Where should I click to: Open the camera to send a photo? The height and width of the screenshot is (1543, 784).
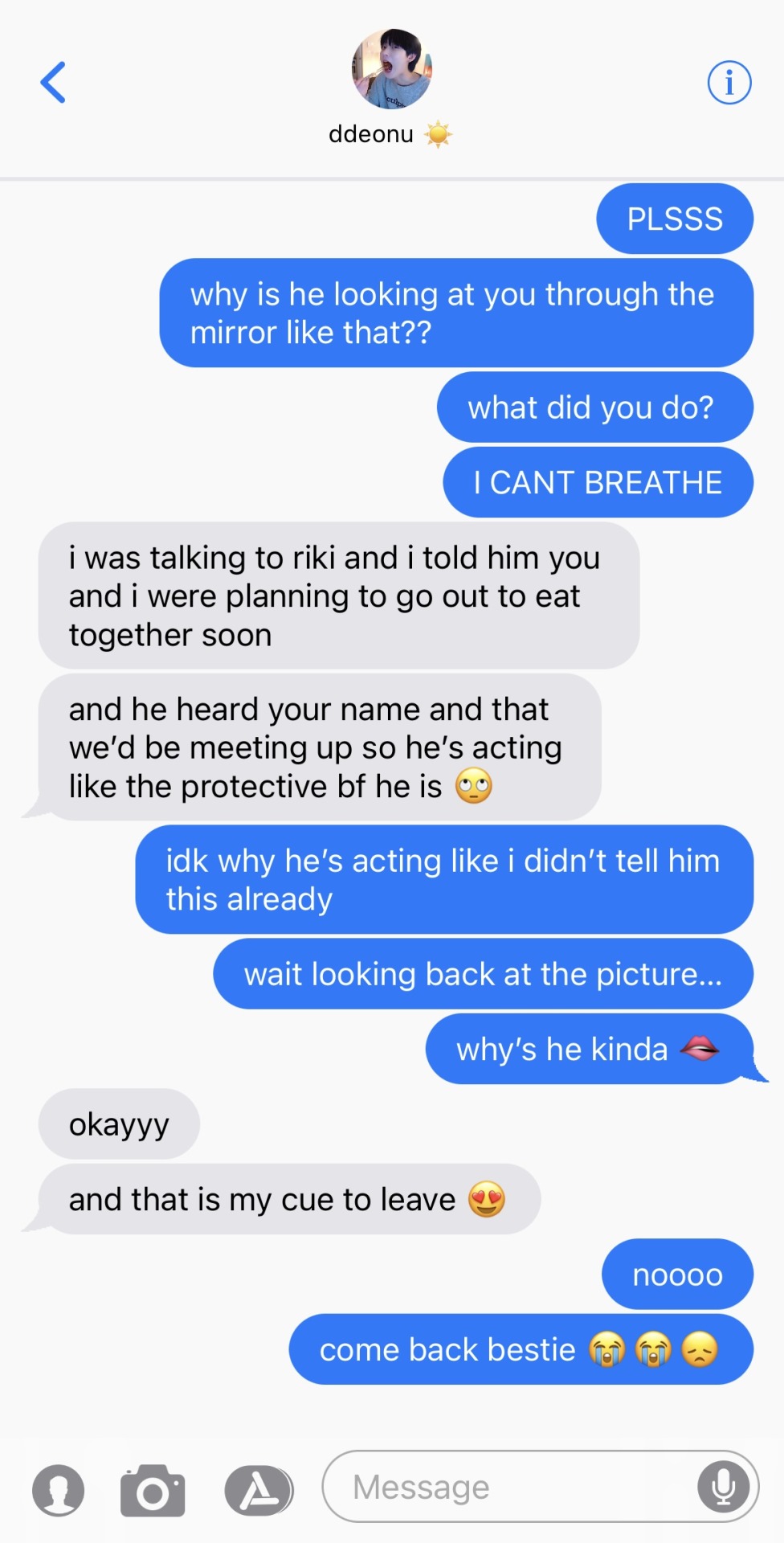pos(153,1491)
